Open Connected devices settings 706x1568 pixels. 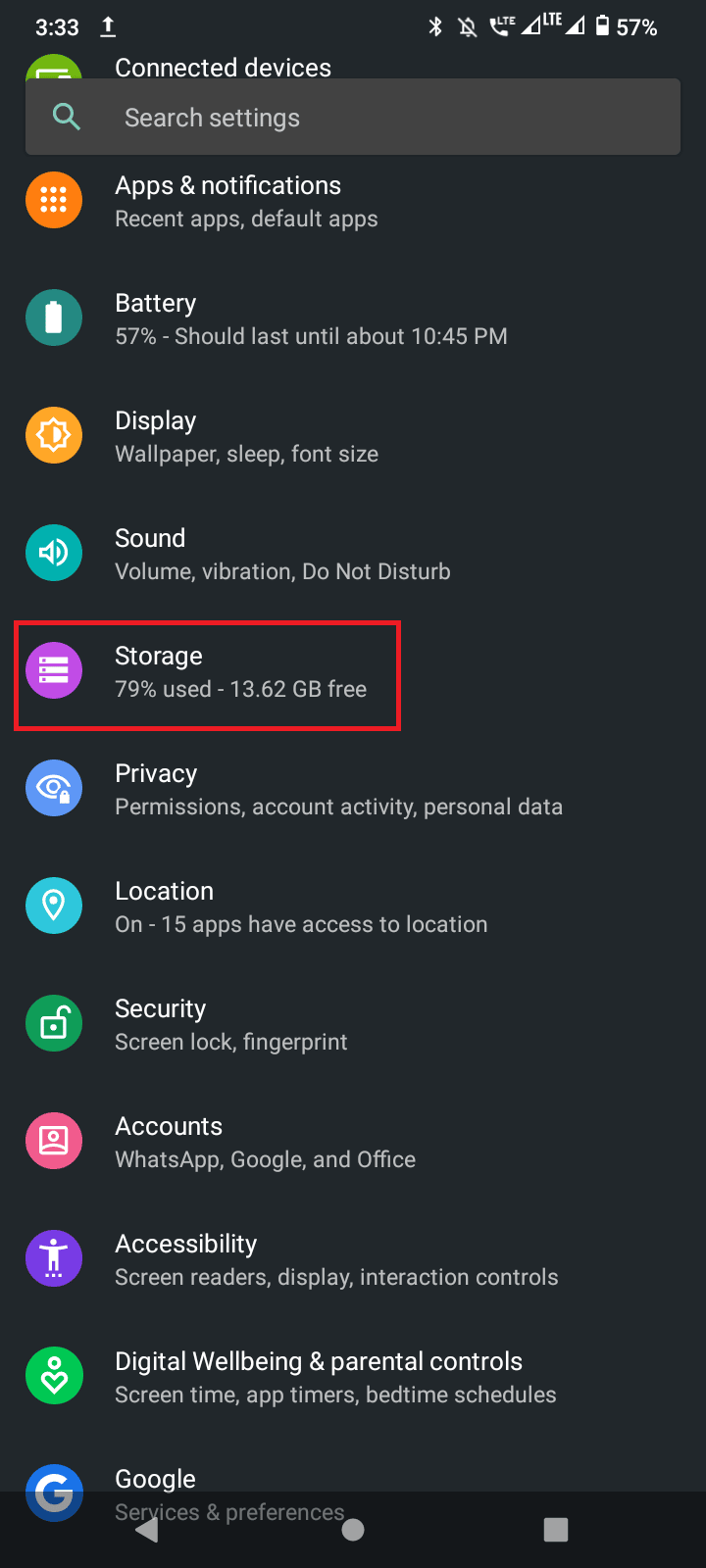pyautogui.click(x=223, y=68)
